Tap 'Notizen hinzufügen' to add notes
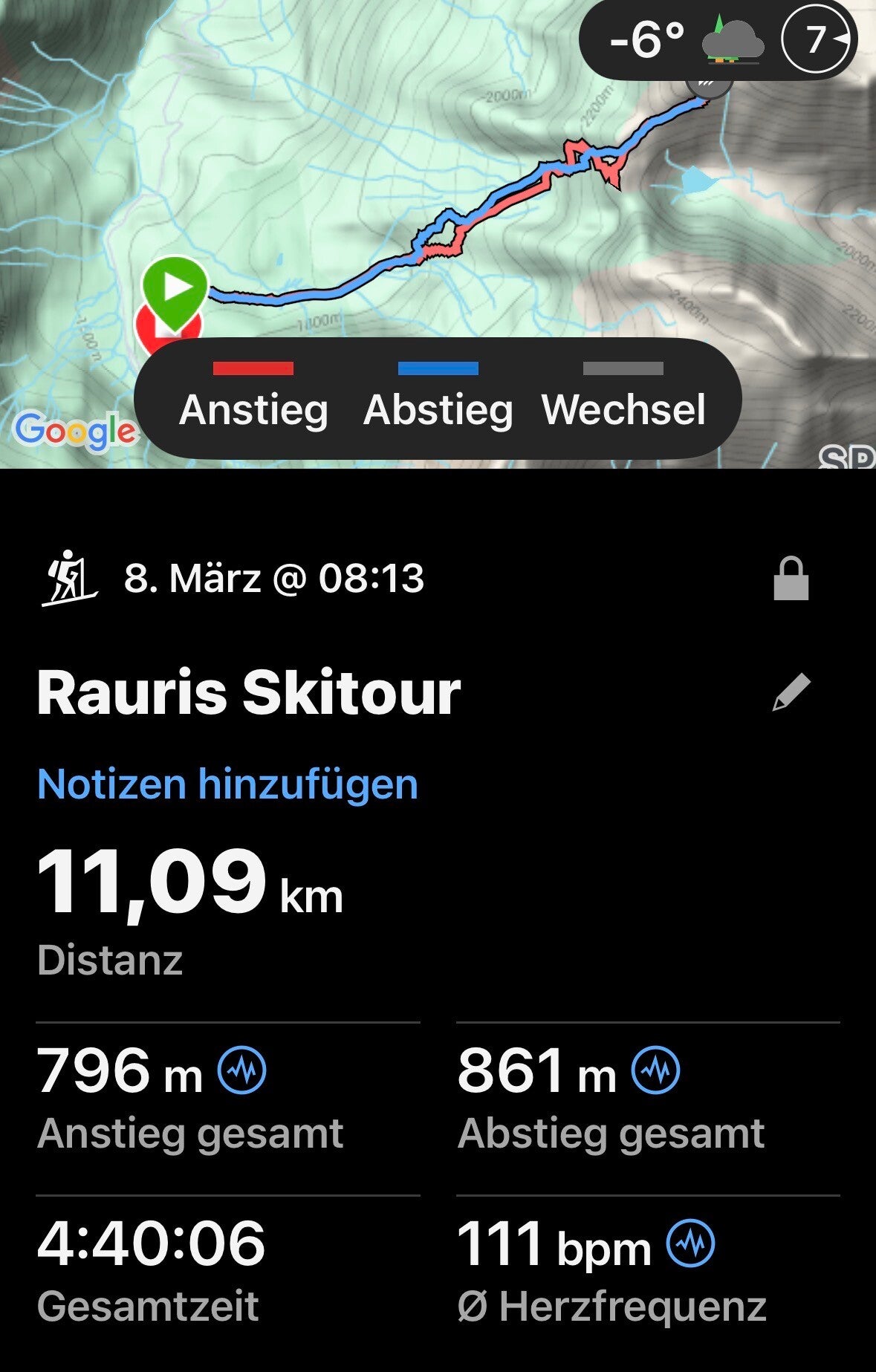876x1372 pixels. point(227,784)
